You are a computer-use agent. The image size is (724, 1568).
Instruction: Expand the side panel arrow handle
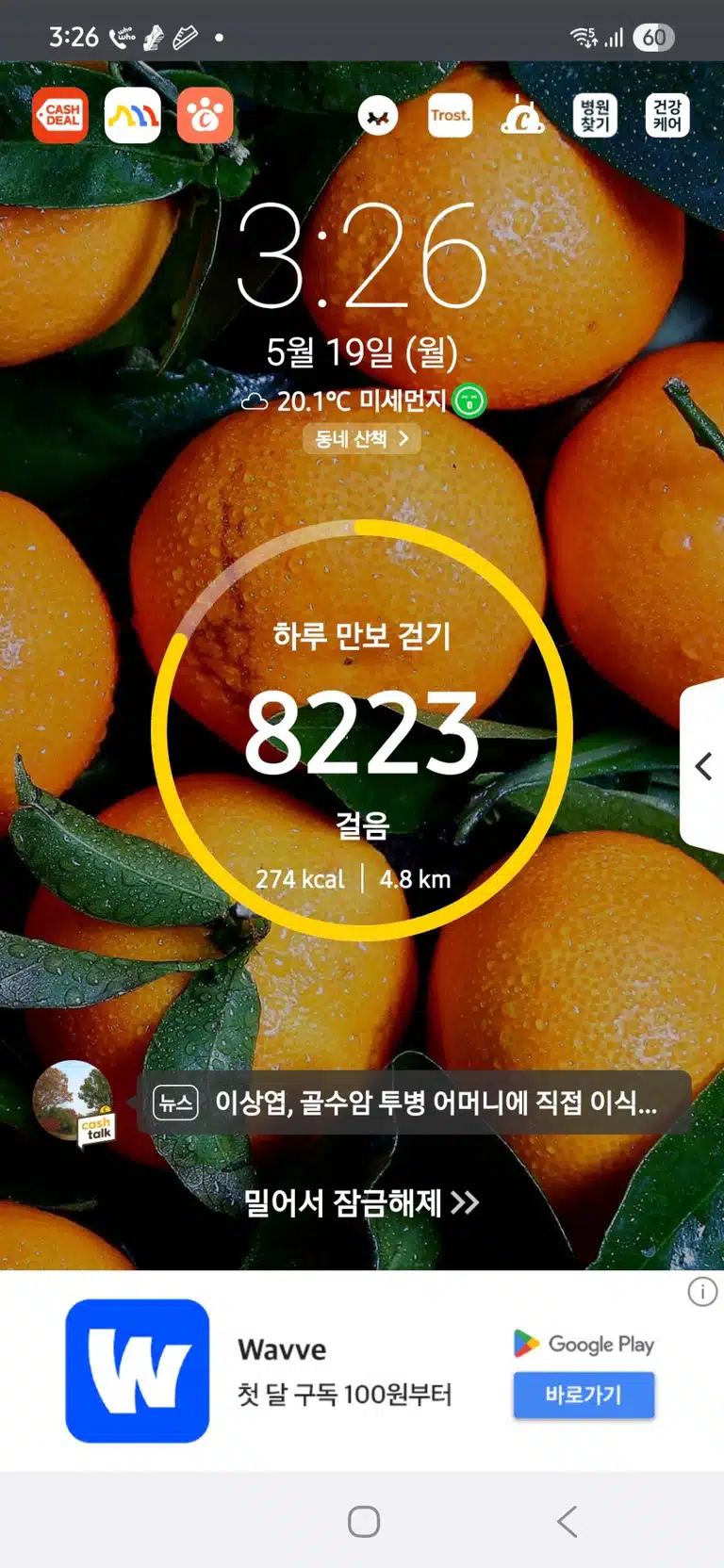tap(702, 766)
